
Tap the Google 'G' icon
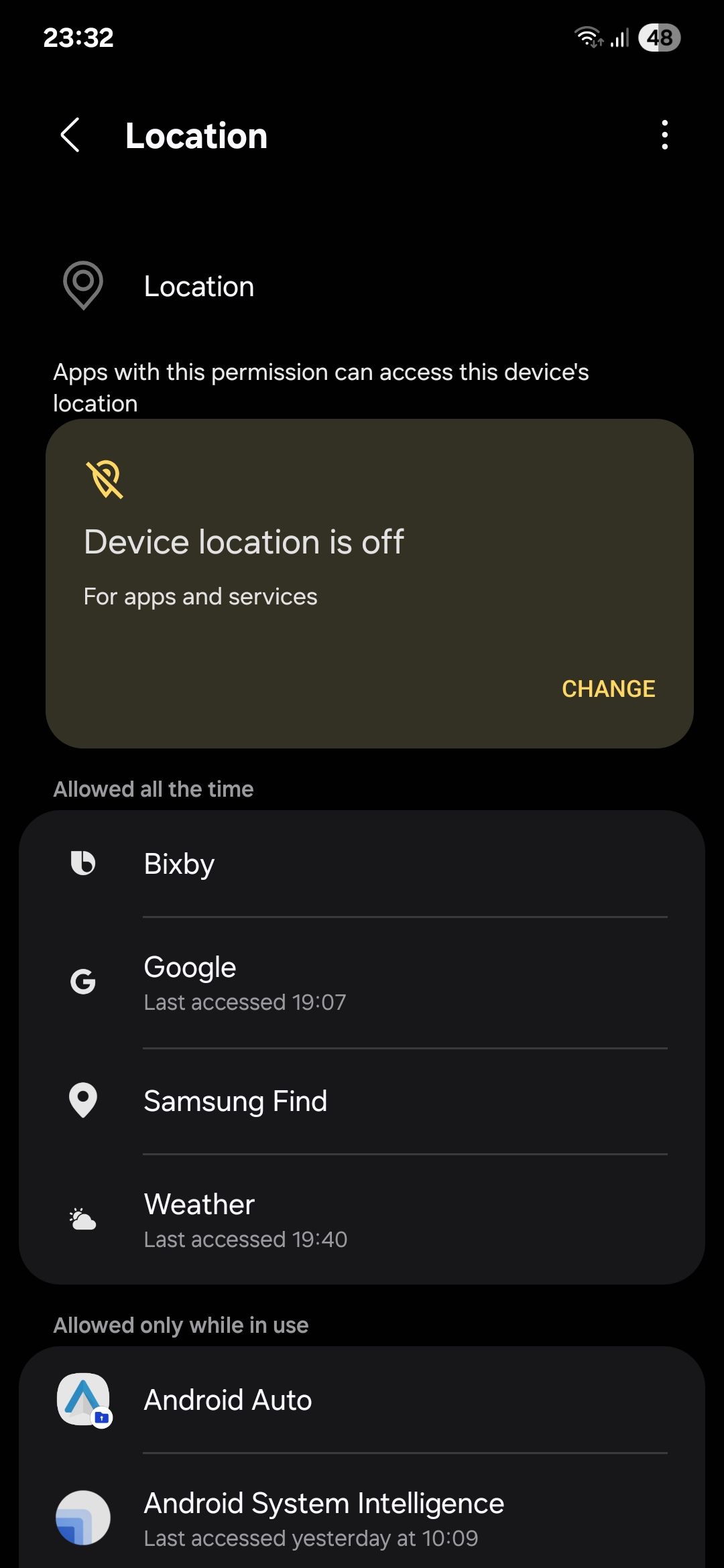(x=83, y=982)
